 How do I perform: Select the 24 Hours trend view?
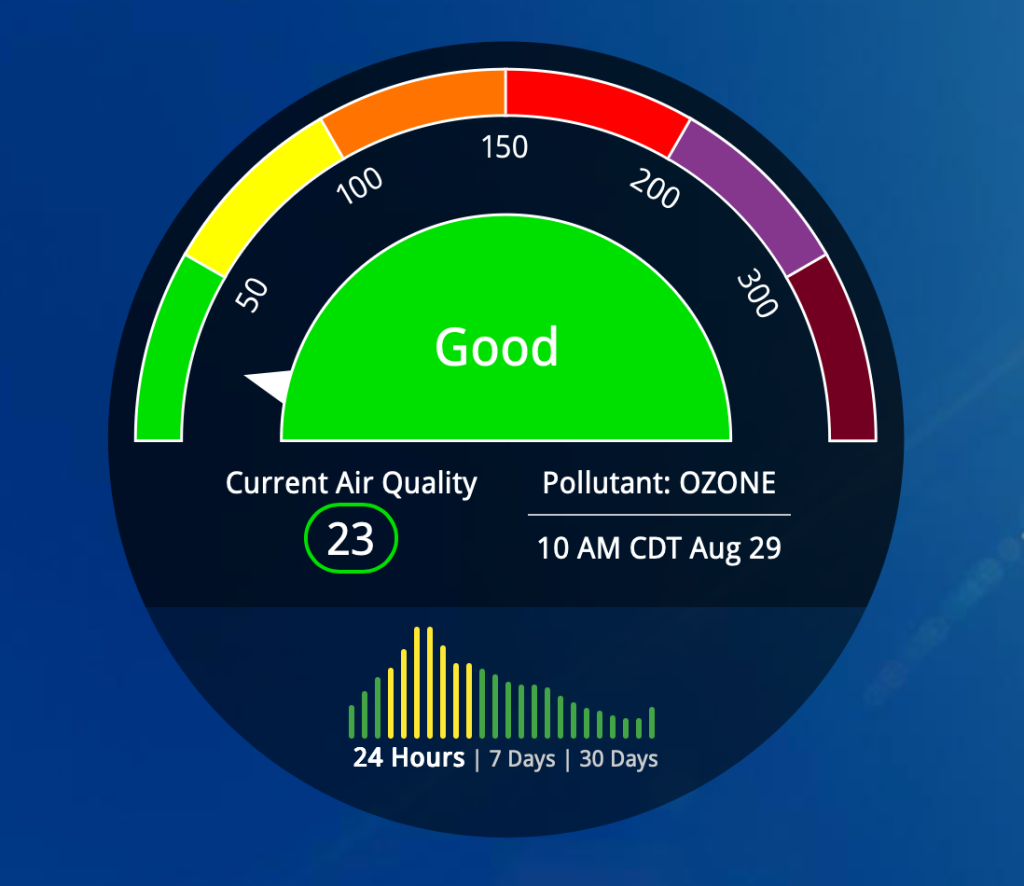pyautogui.click(x=409, y=758)
